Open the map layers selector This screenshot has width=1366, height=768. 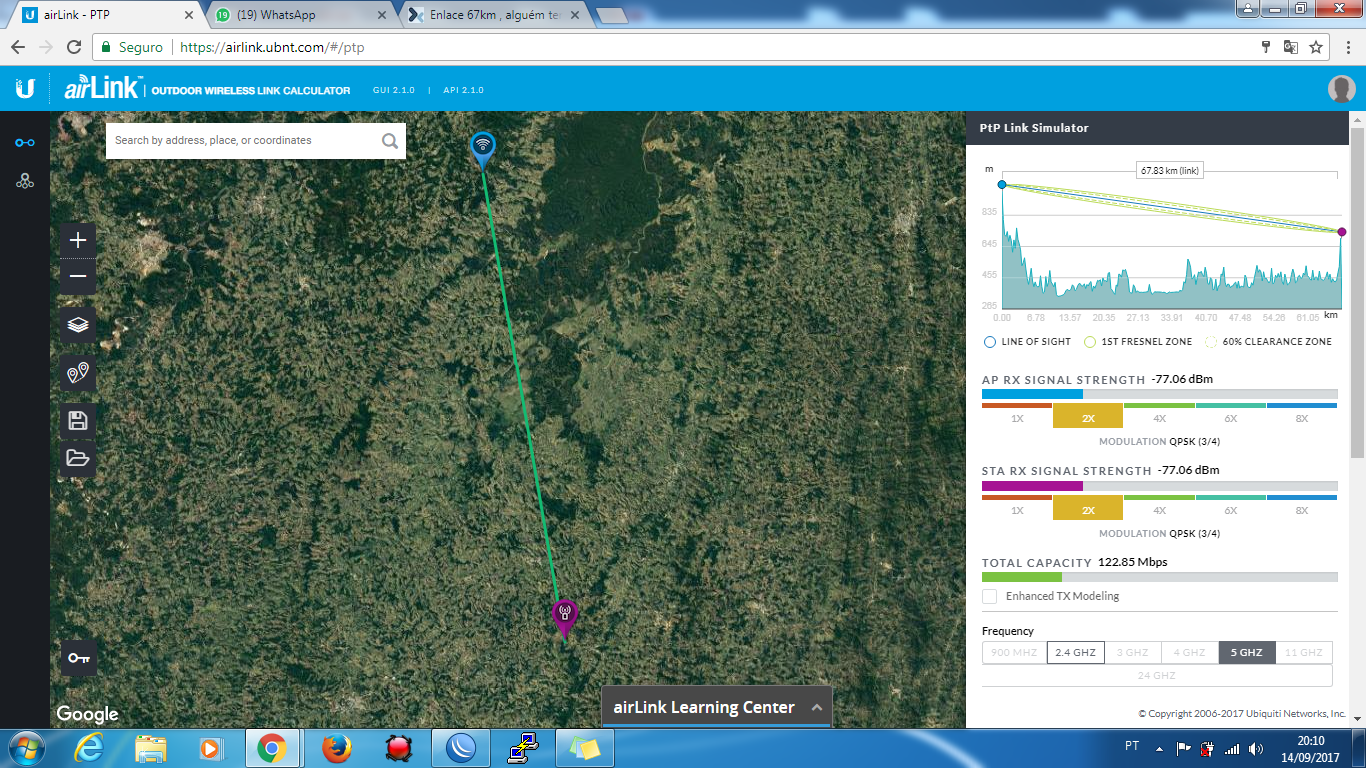tap(78, 325)
